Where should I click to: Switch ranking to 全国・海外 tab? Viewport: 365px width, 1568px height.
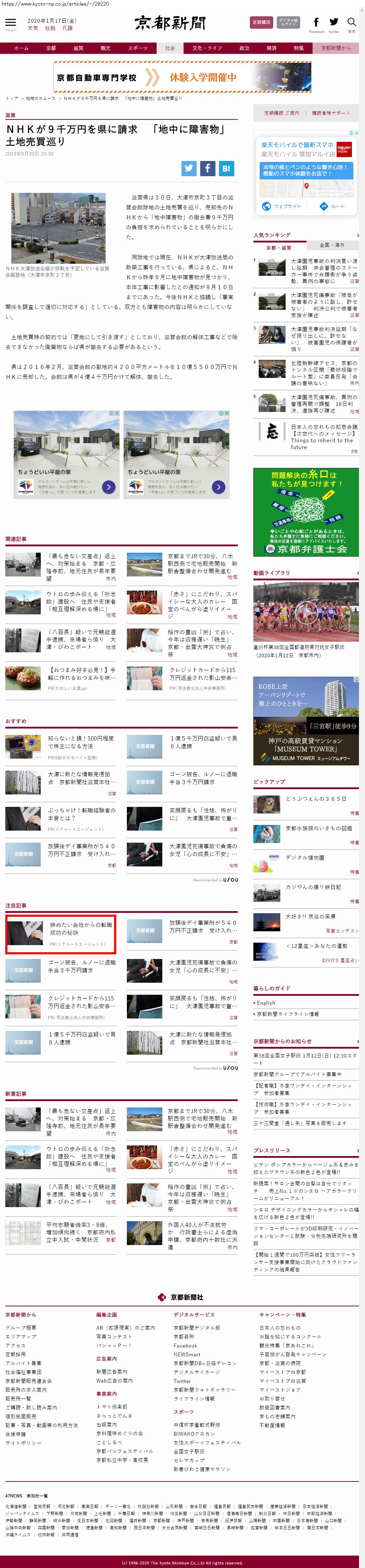tap(332, 245)
